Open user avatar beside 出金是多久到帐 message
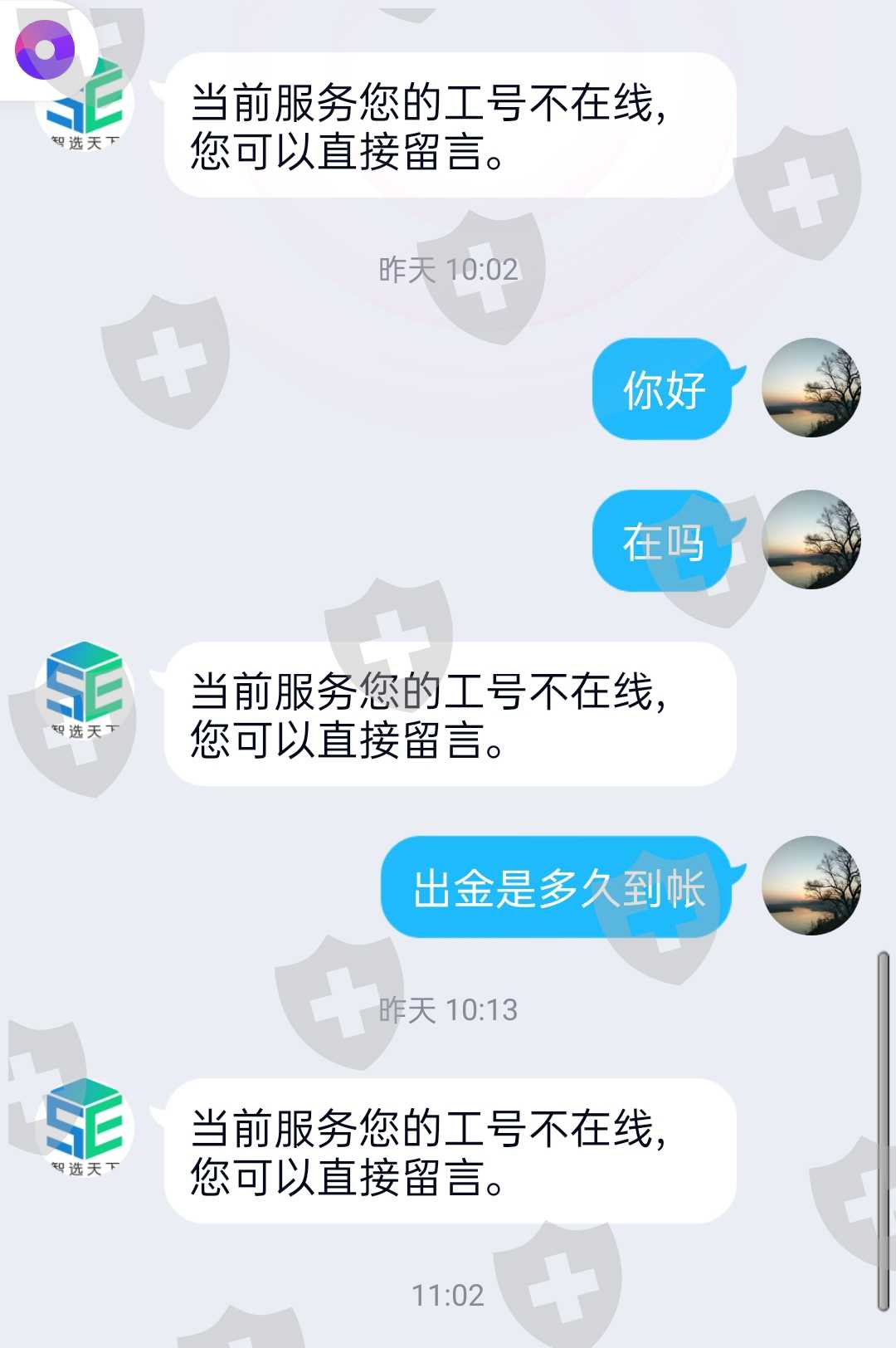 (811, 886)
